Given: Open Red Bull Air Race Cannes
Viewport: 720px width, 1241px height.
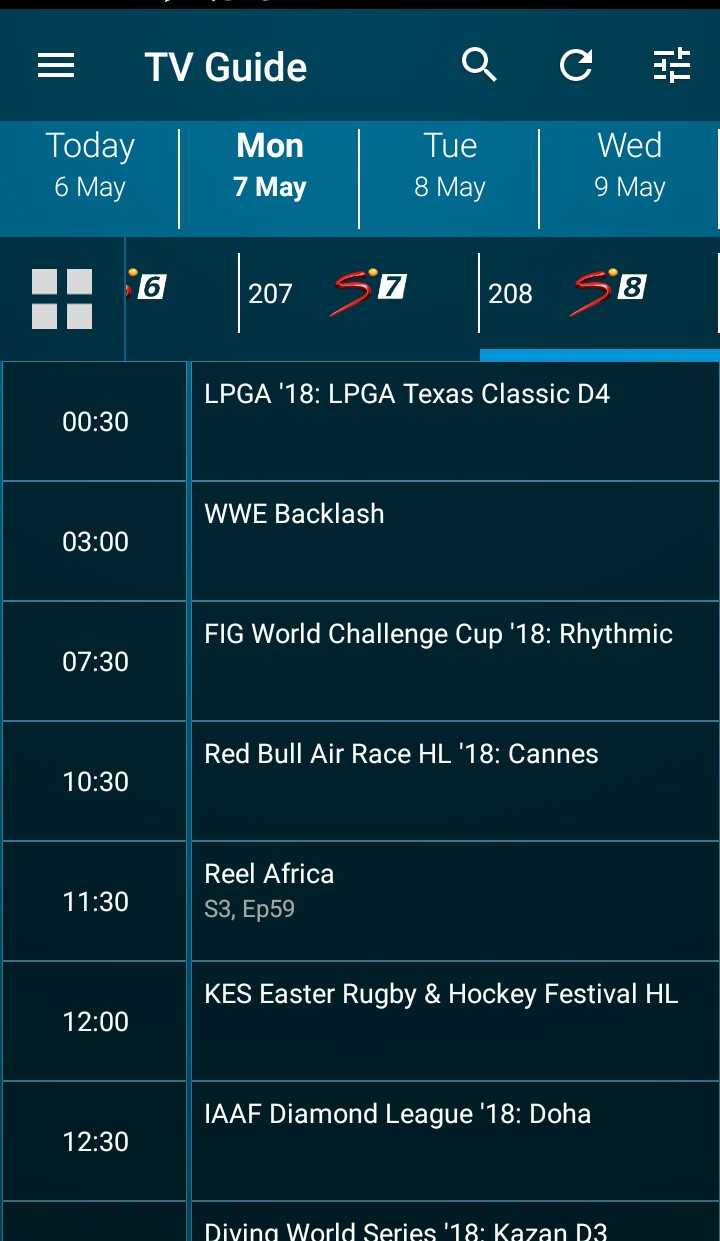Looking at the screenshot, I should [x=455, y=781].
